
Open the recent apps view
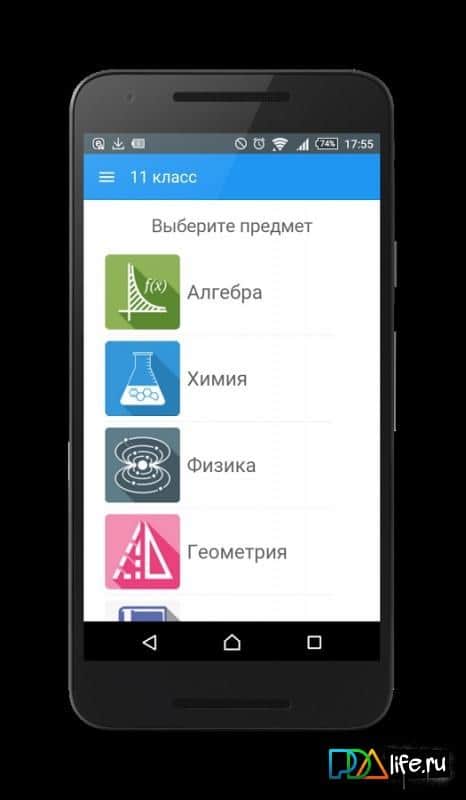pyautogui.click(x=314, y=642)
